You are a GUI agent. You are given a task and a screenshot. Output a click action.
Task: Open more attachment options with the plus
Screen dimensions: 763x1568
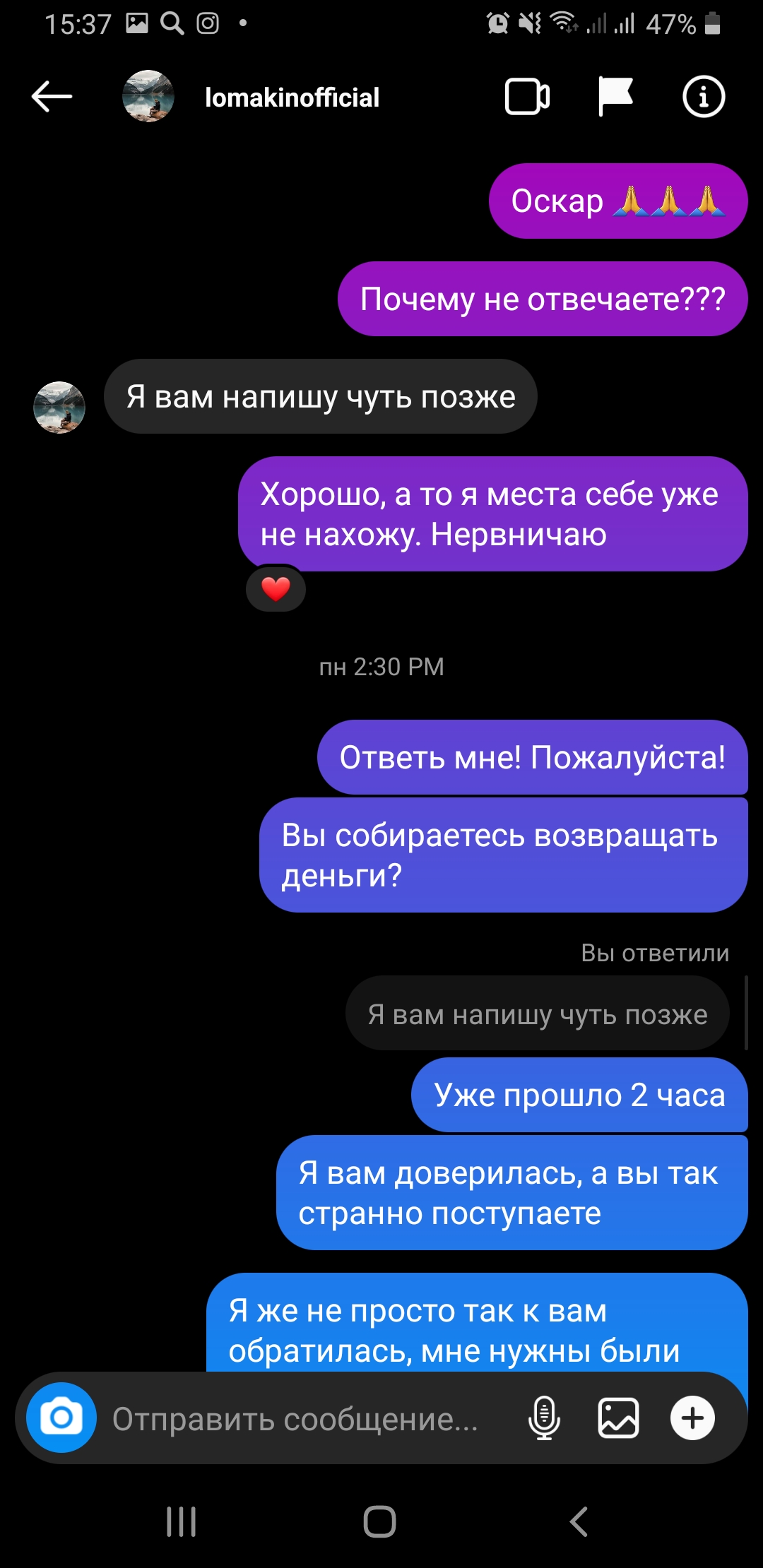tap(692, 1418)
